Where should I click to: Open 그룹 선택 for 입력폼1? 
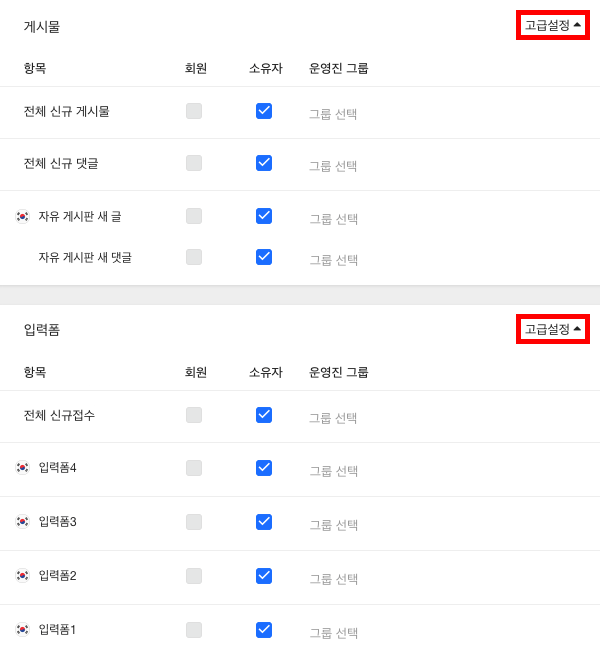[333, 633]
